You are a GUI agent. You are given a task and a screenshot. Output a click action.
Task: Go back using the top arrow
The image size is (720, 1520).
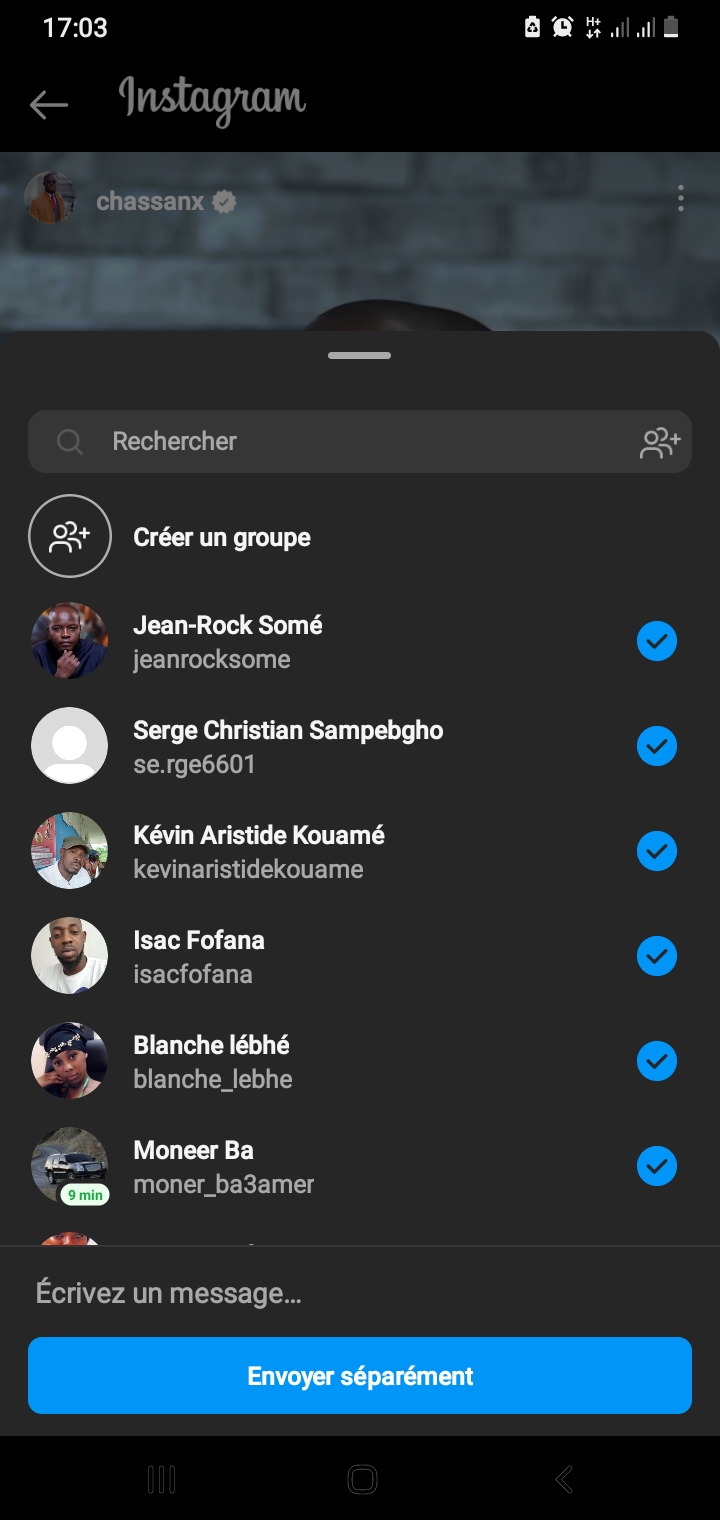pos(48,104)
